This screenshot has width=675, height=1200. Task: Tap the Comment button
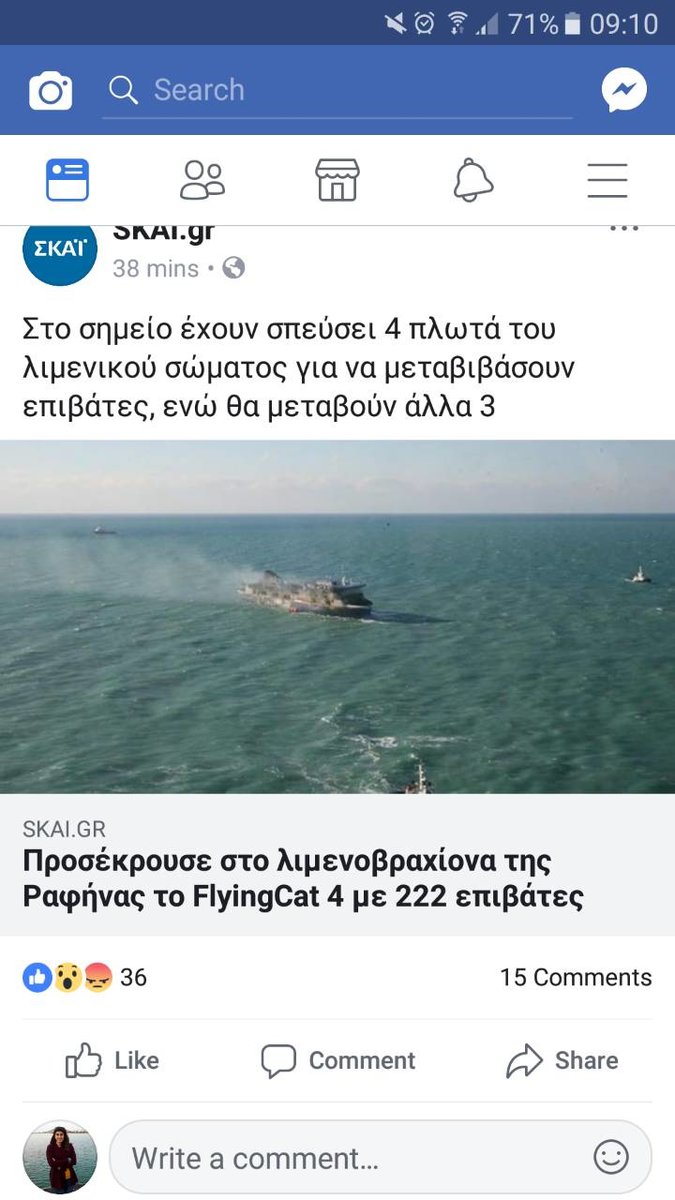(x=338, y=1060)
